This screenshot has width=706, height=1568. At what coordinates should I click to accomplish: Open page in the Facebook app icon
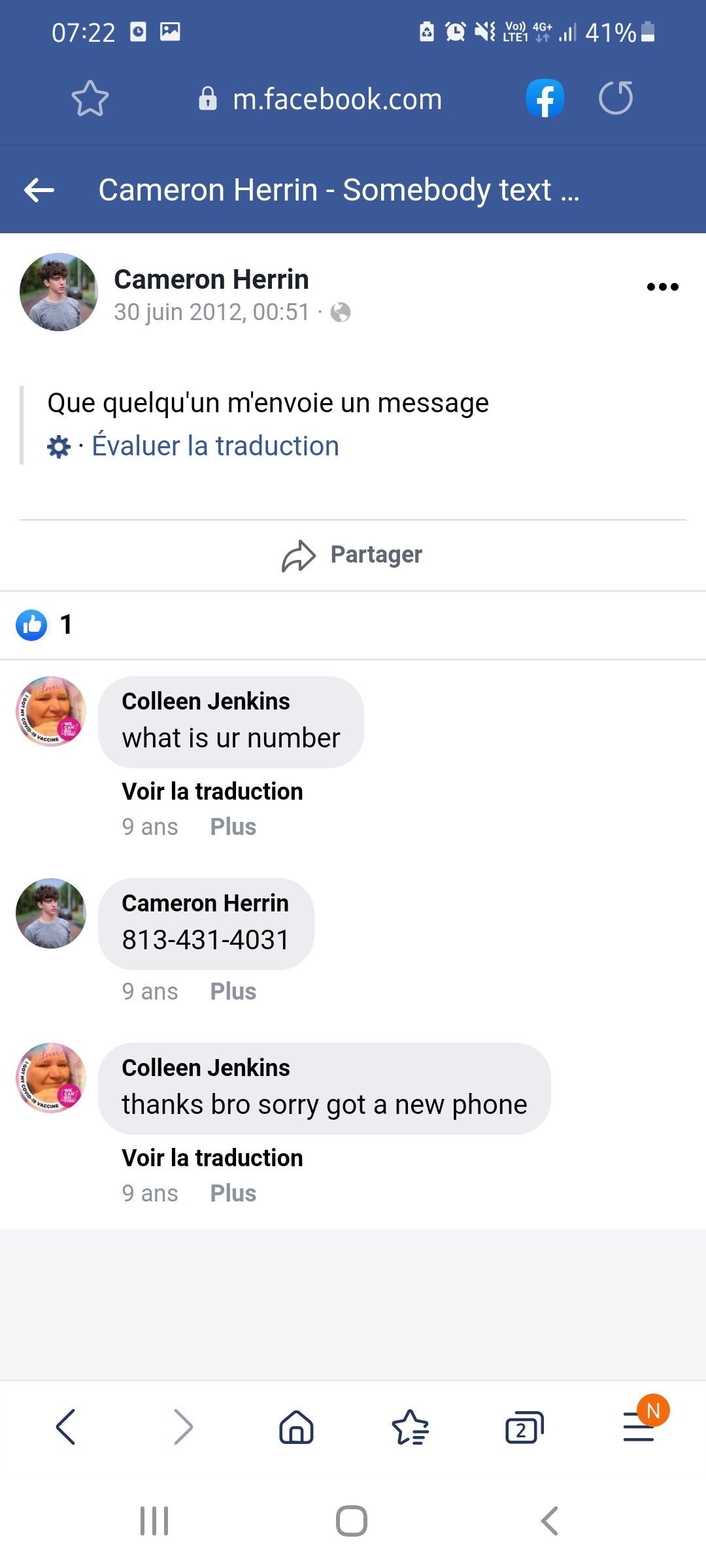(545, 99)
